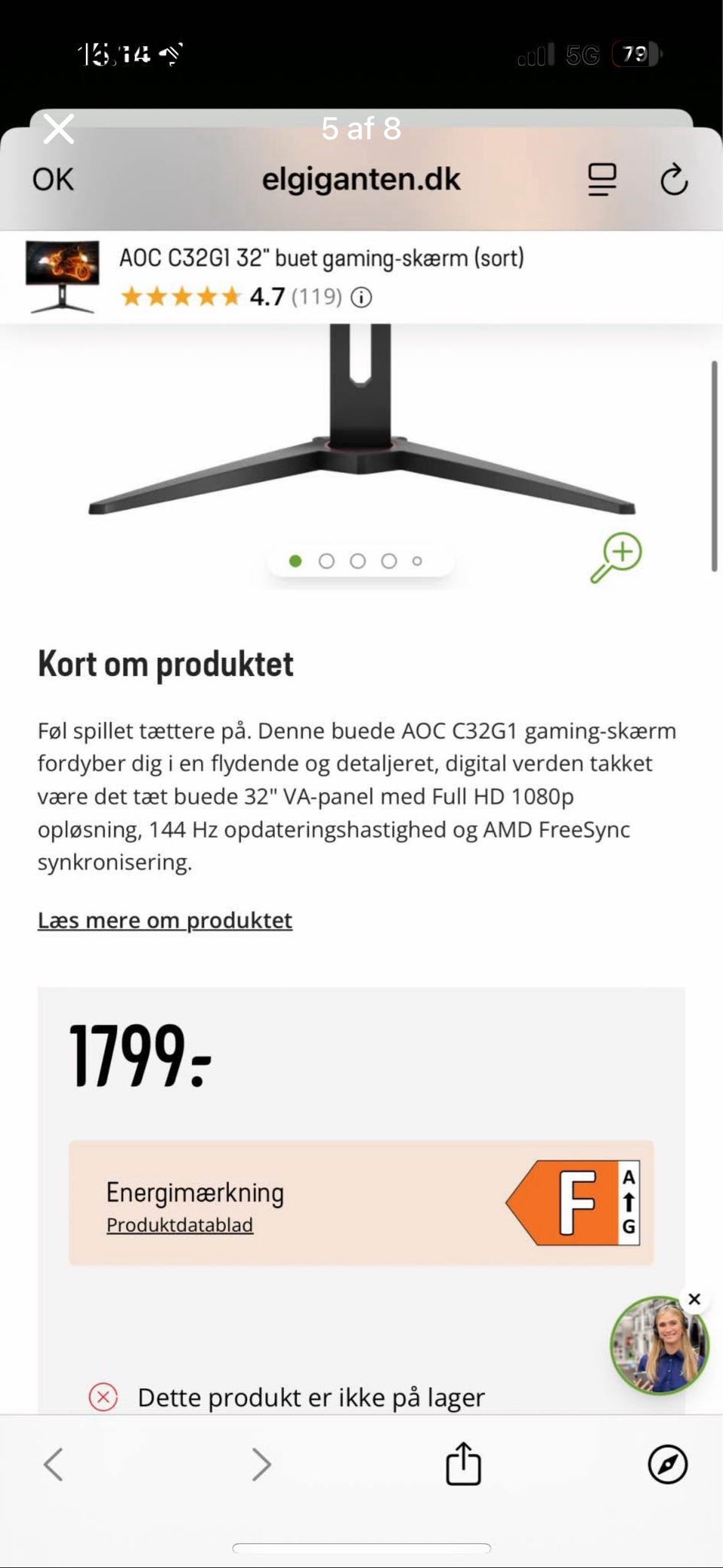The image size is (723, 1568).
Task: Select the last carousel dot
Action: (x=416, y=561)
